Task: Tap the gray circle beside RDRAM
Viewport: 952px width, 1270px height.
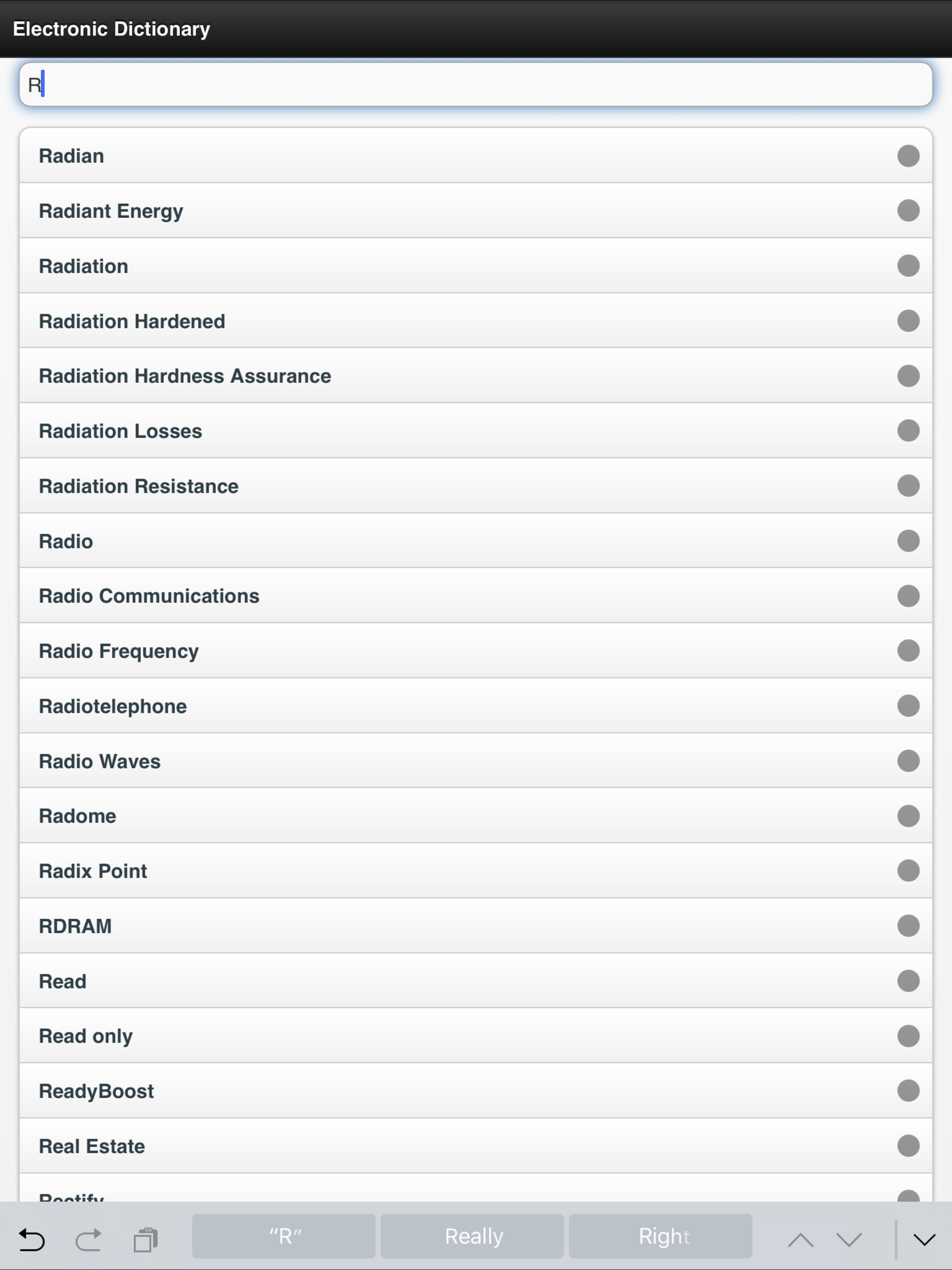Action: (x=909, y=926)
